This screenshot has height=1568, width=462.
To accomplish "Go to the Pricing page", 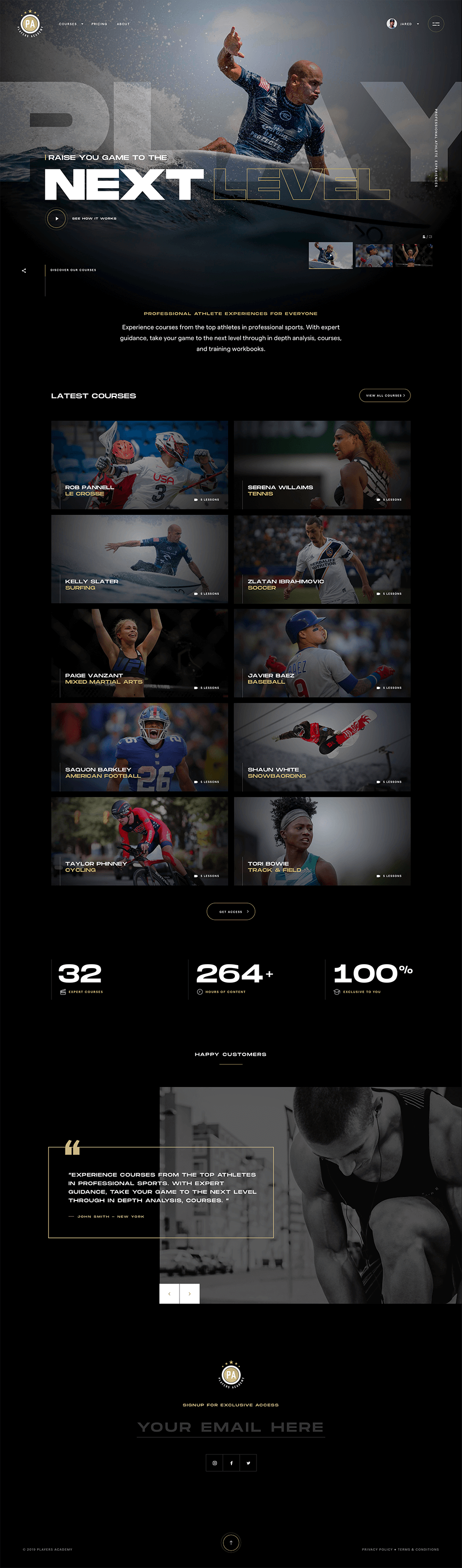I will [99, 25].
